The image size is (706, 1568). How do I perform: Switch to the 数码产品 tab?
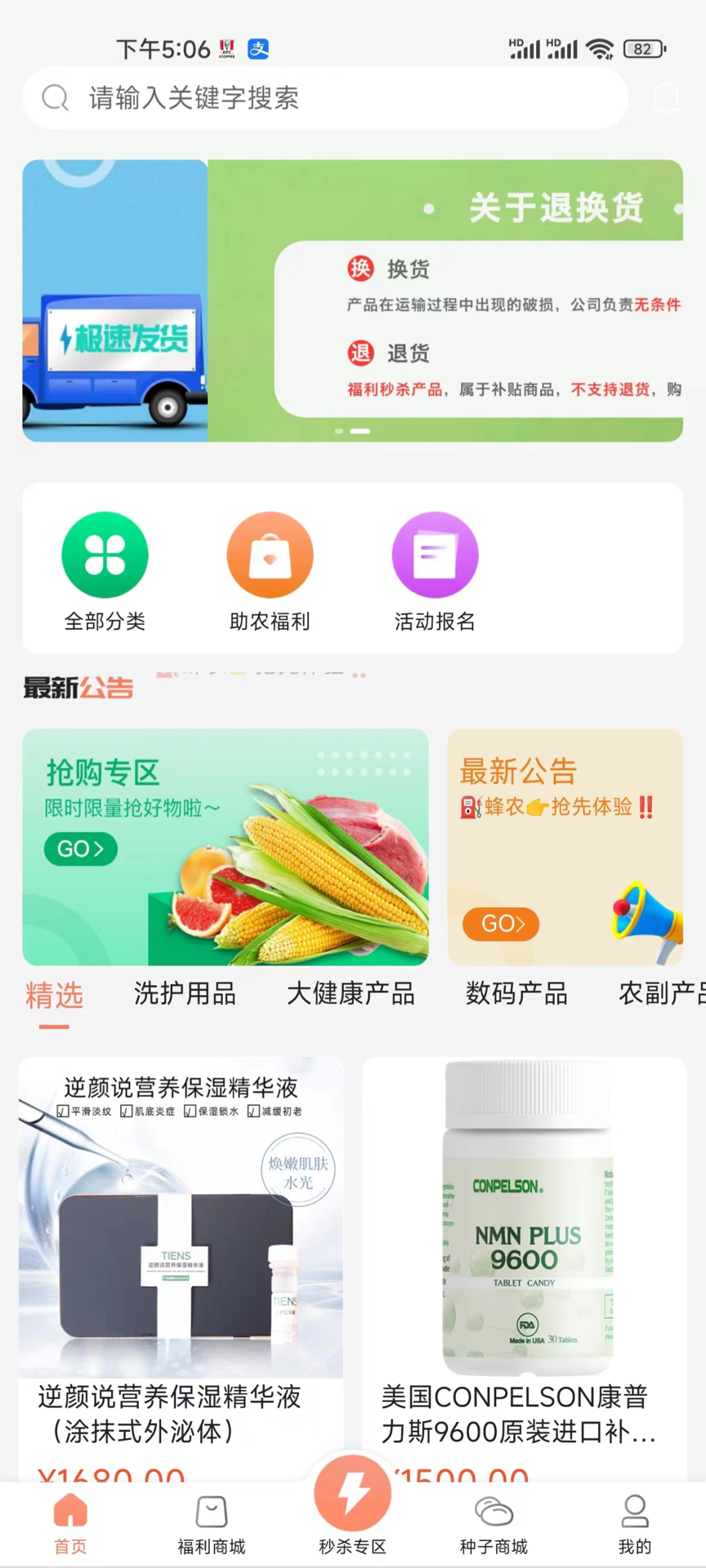click(516, 993)
